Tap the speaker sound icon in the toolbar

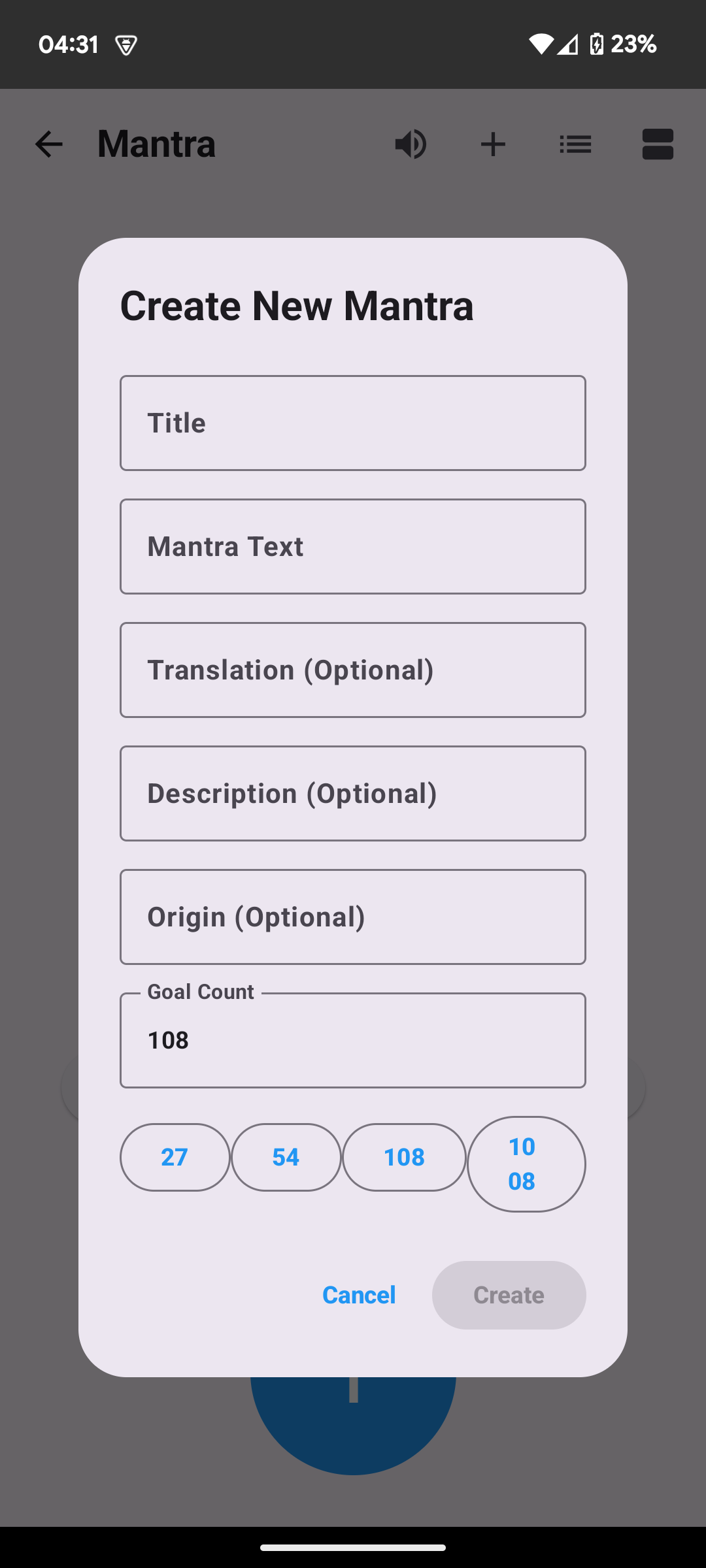[410, 144]
